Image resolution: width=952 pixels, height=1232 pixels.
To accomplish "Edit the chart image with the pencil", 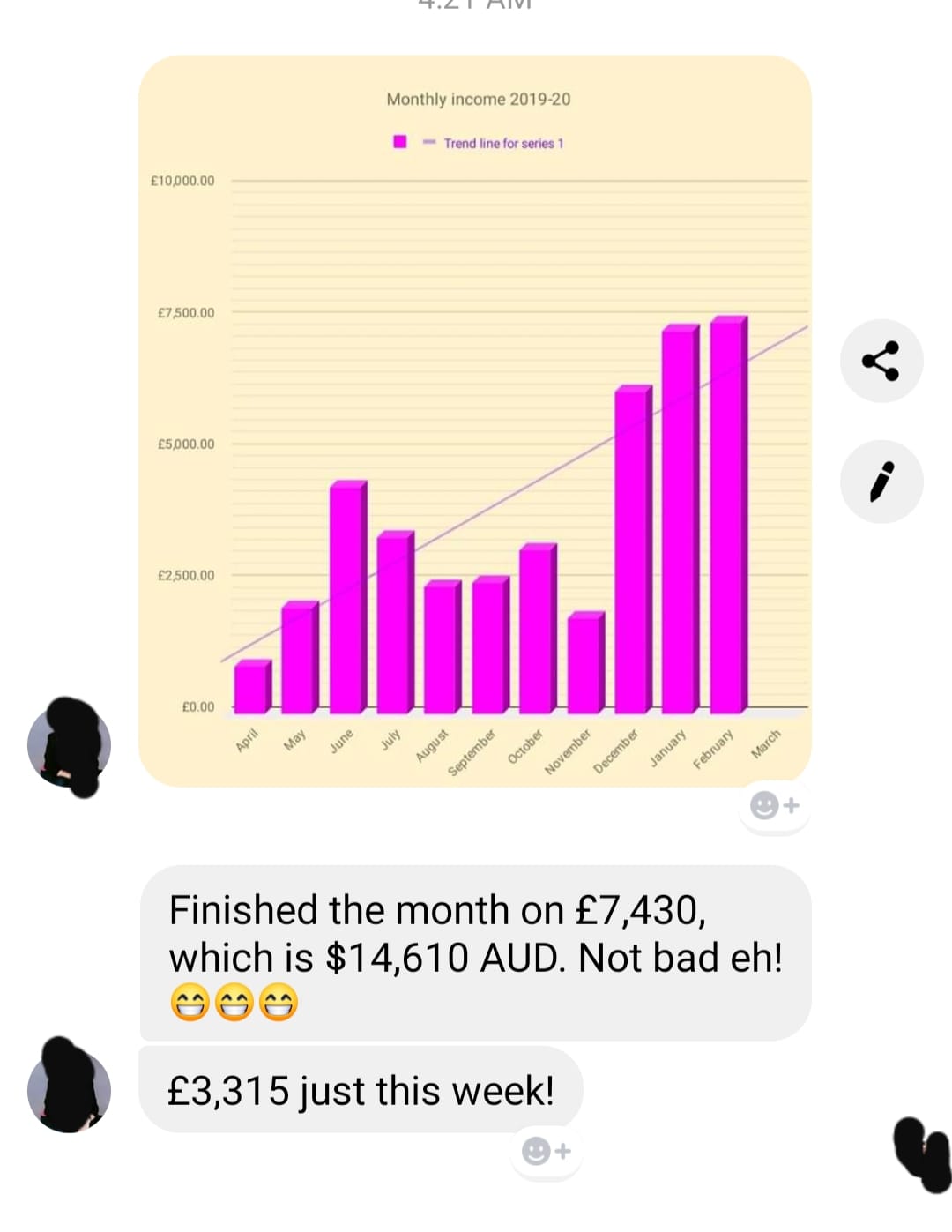I will 881,482.
